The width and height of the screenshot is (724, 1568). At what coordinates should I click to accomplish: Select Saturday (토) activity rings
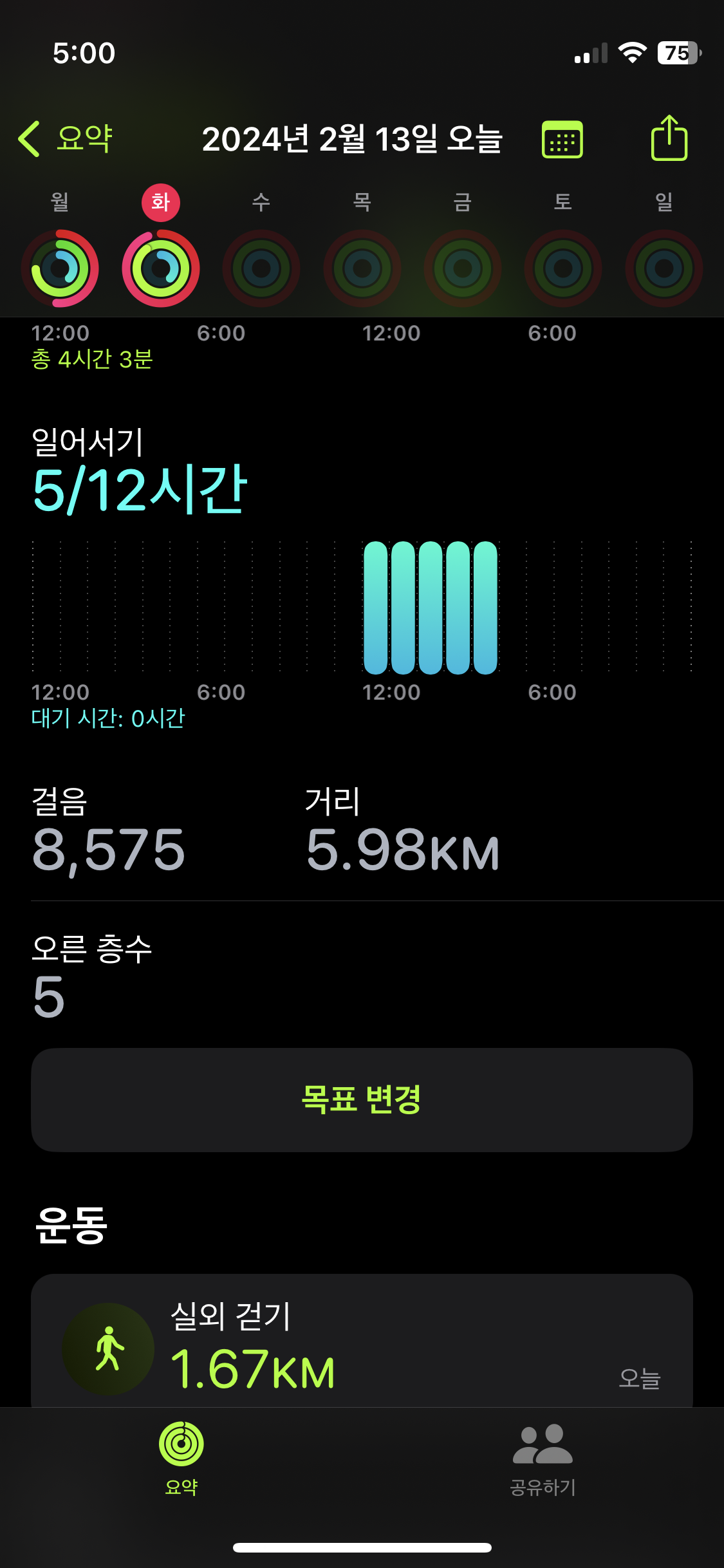pyautogui.click(x=563, y=268)
